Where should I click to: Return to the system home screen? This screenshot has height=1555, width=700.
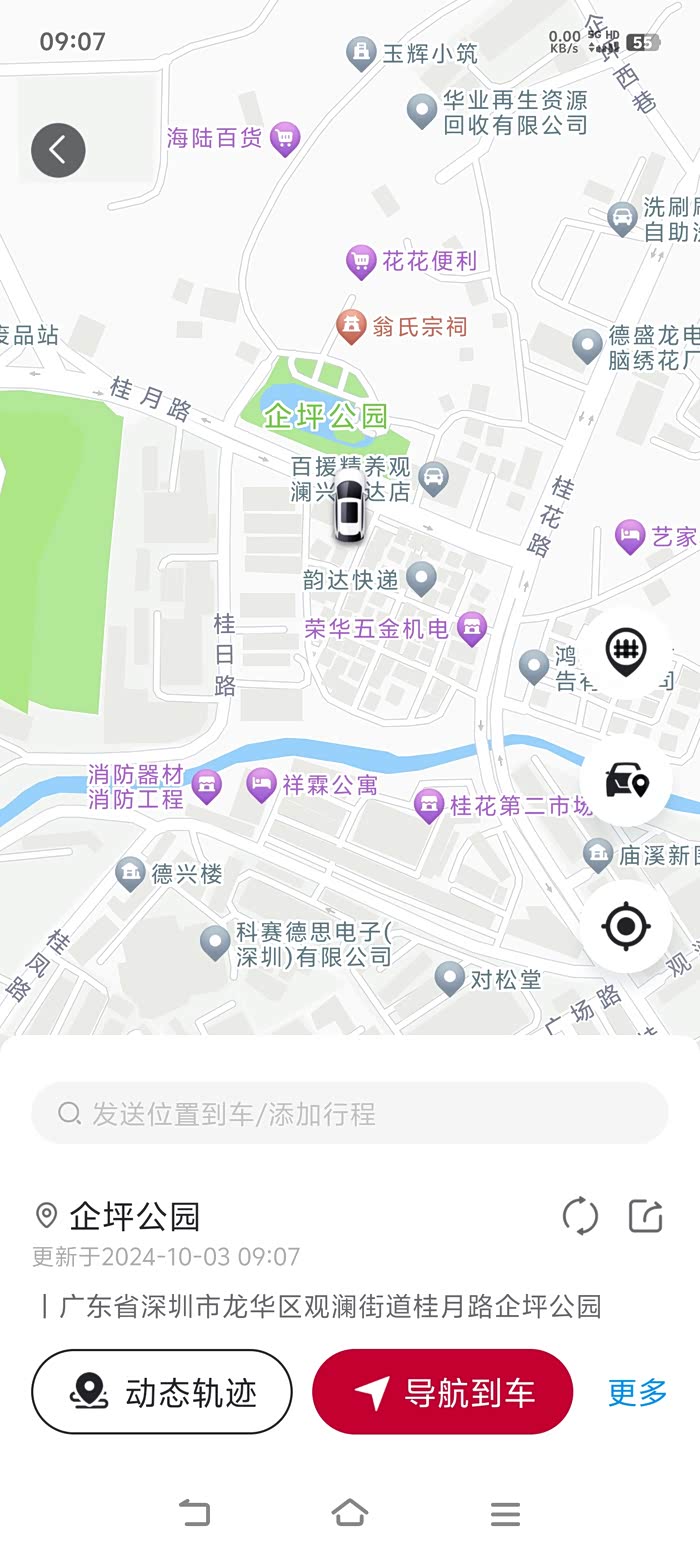[349, 1513]
